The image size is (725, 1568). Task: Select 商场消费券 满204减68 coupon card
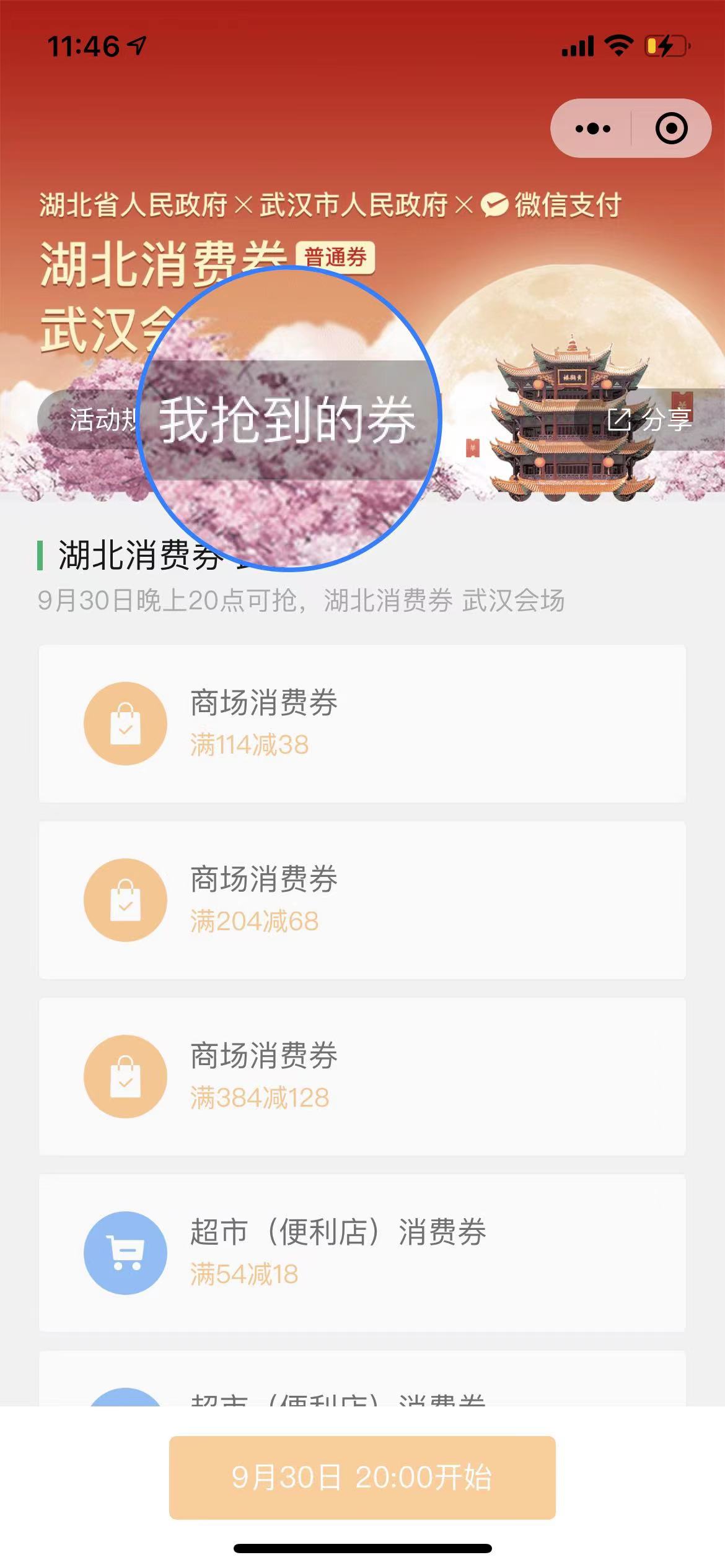tap(362, 900)
